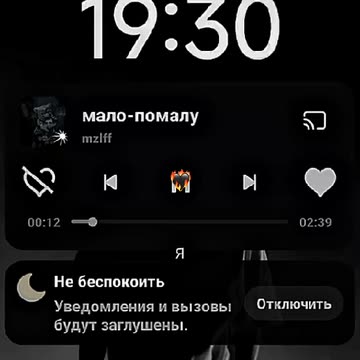
Task: Skip to the next track
Action: click(250, 182)
